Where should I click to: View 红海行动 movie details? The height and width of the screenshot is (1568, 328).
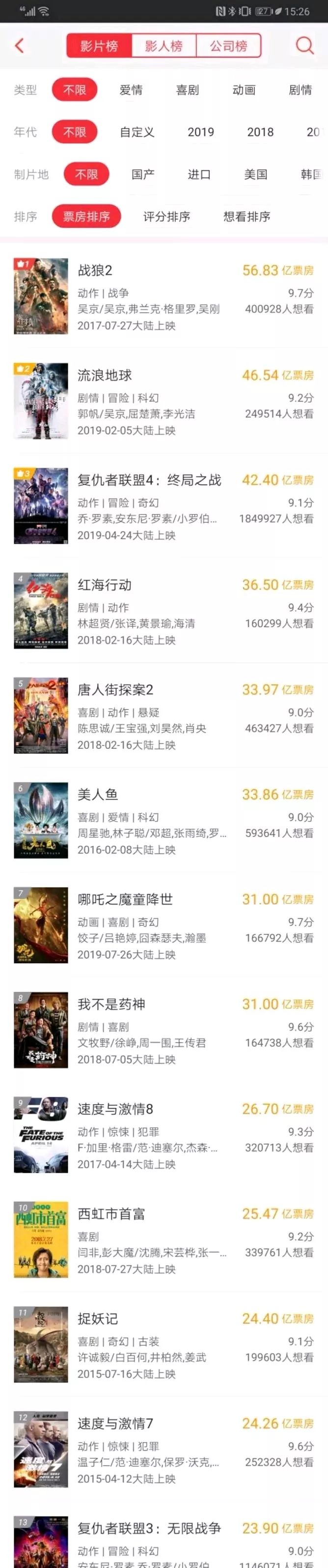[164, 611]
